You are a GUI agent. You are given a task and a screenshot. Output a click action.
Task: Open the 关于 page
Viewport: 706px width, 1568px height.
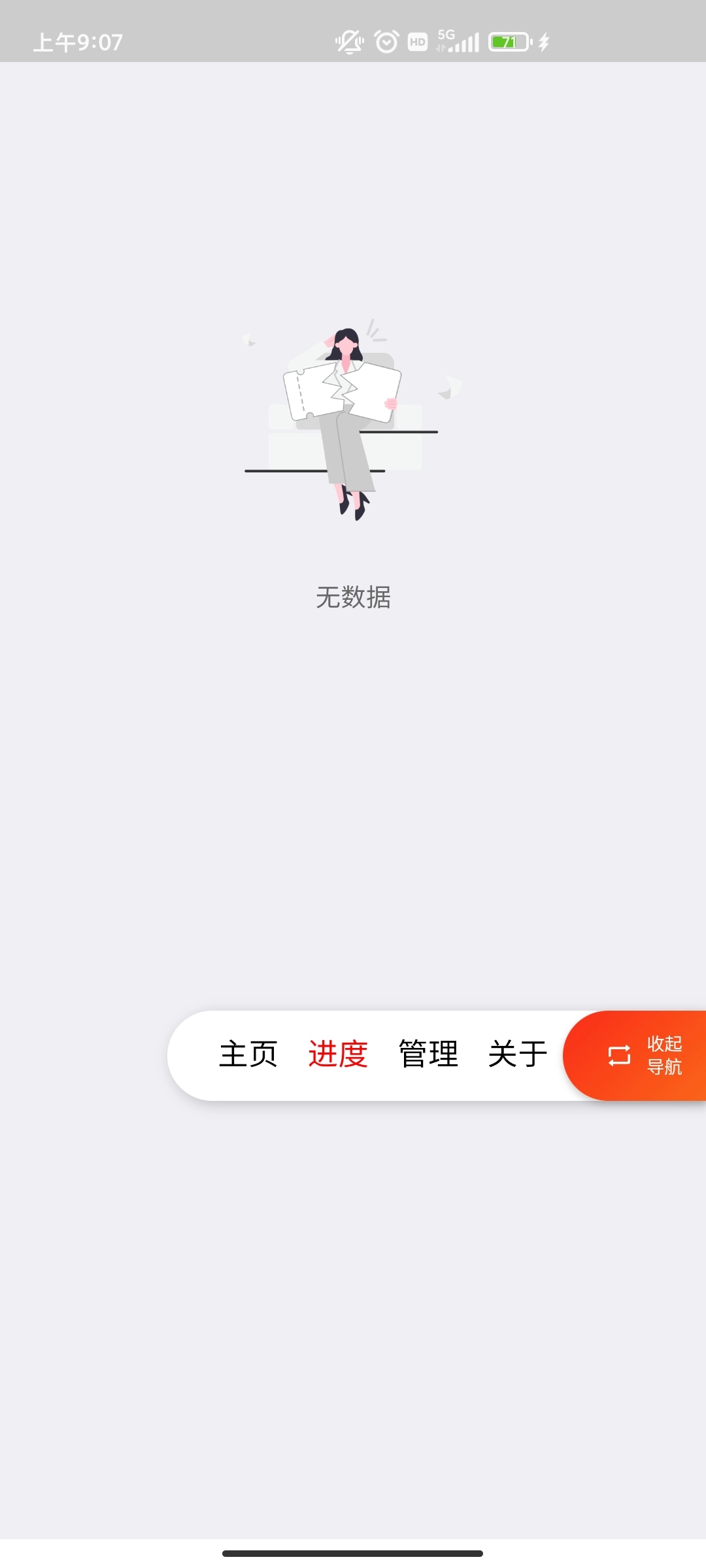point(518,1054)
